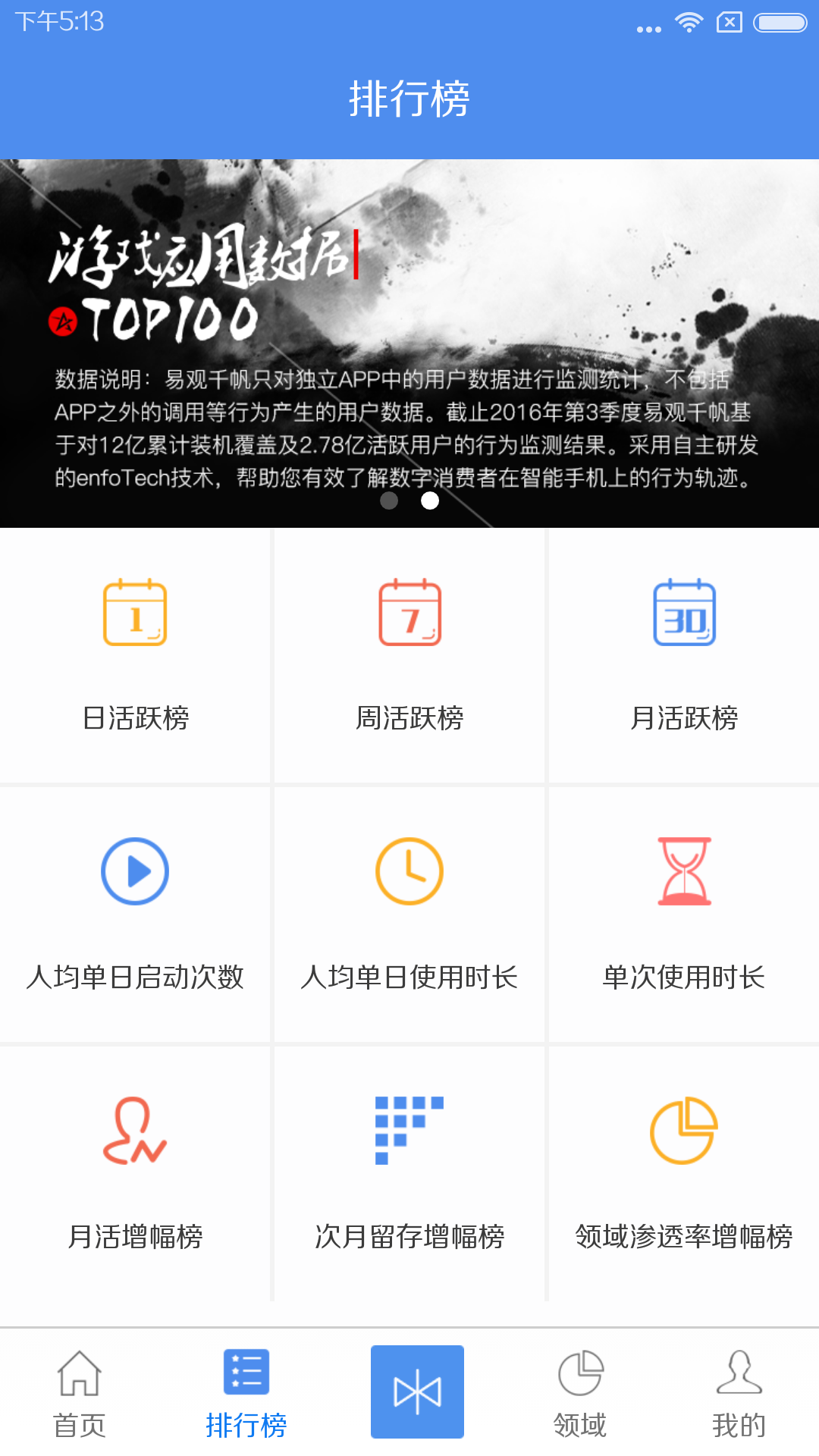Viewport: 819px width, 1456px height.
Task: Open the 月活跃榜 monthly ranking
Action: point(684,655)
